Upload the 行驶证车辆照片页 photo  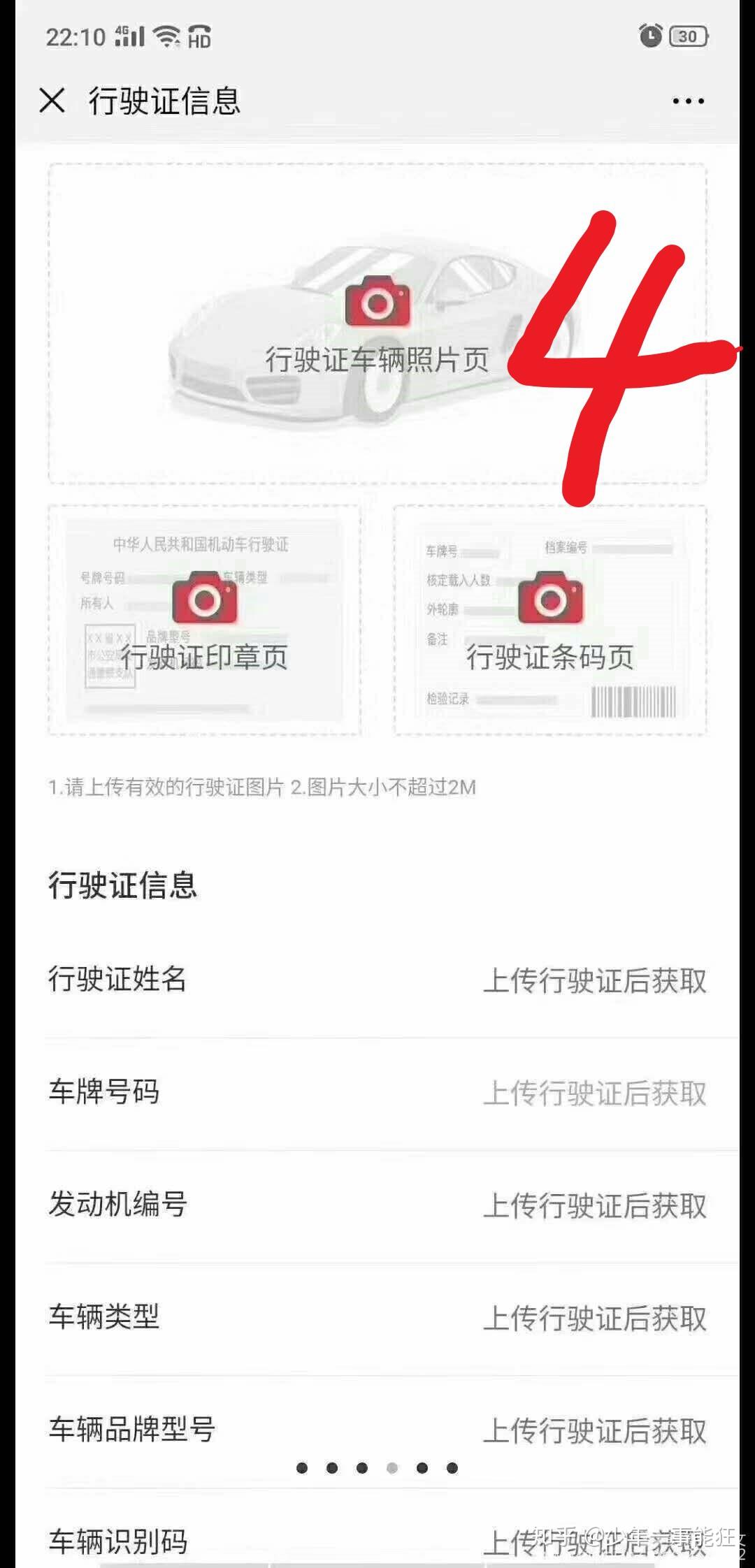377,302
